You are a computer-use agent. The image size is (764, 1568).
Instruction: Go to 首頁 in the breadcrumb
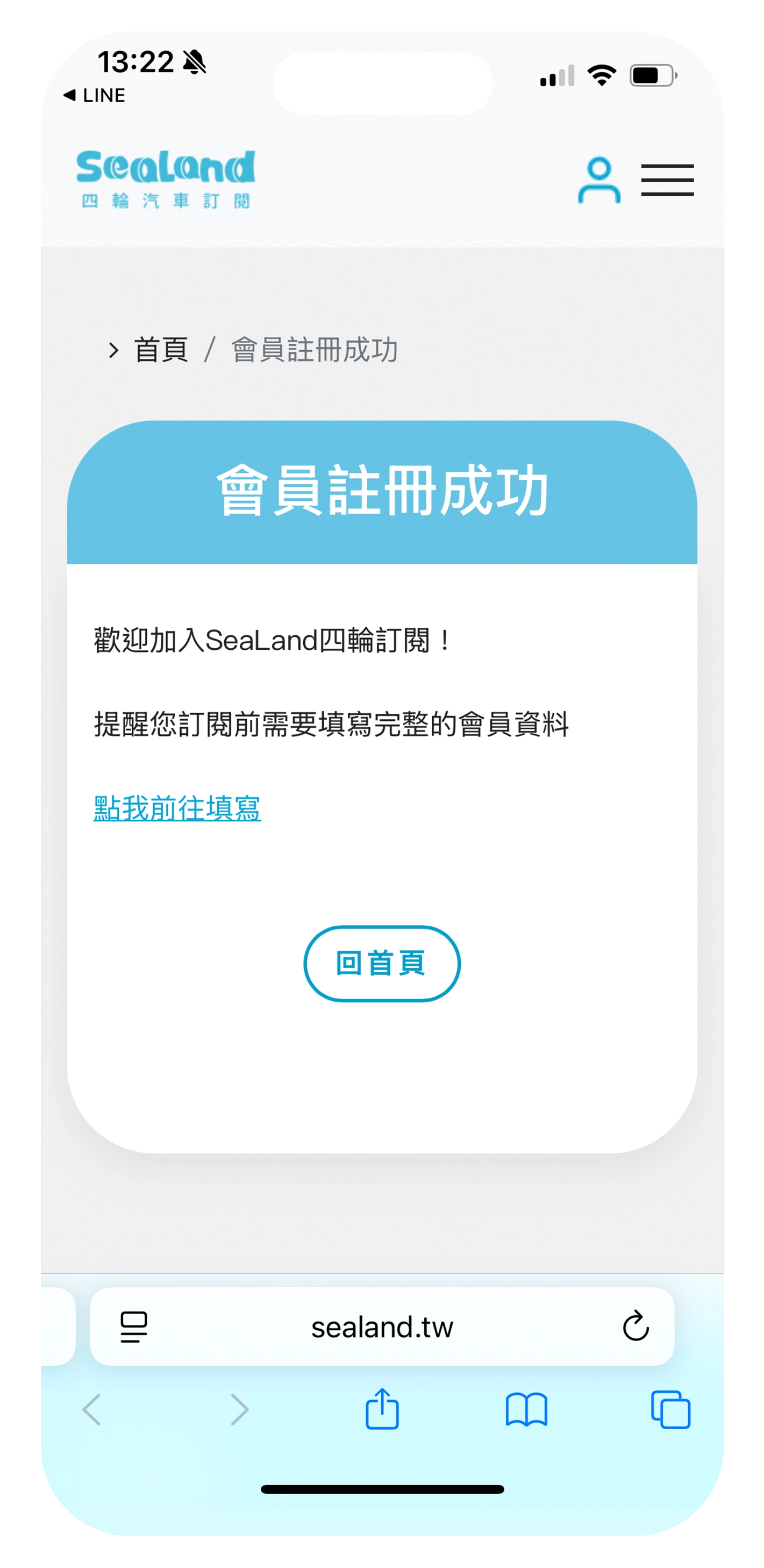161,350
